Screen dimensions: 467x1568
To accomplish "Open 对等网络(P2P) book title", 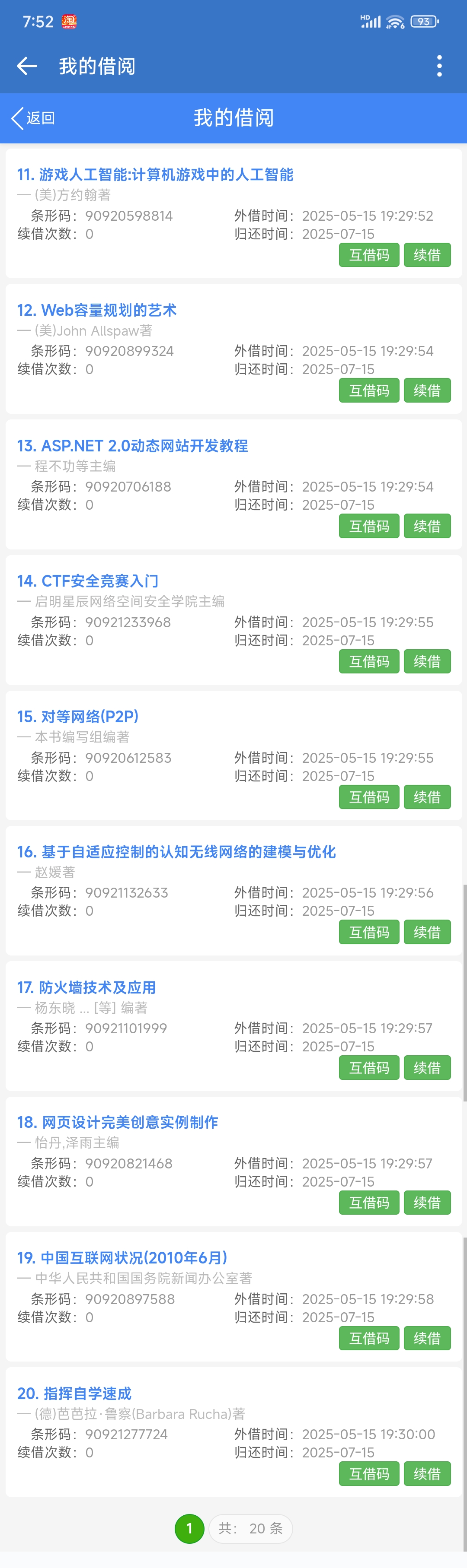I will (x=77, y=717).
